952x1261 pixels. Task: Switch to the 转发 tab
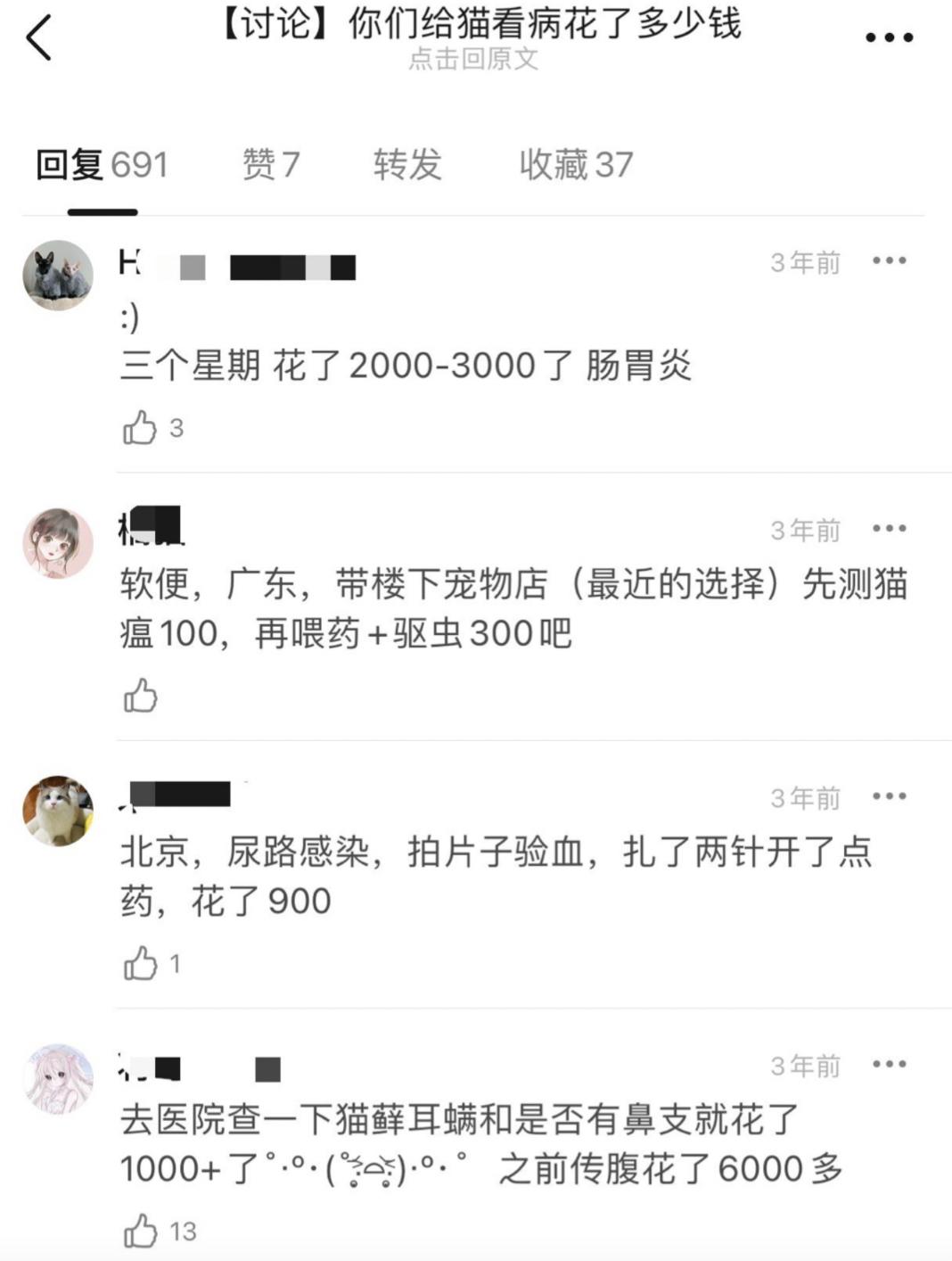(x=407, y=165)
